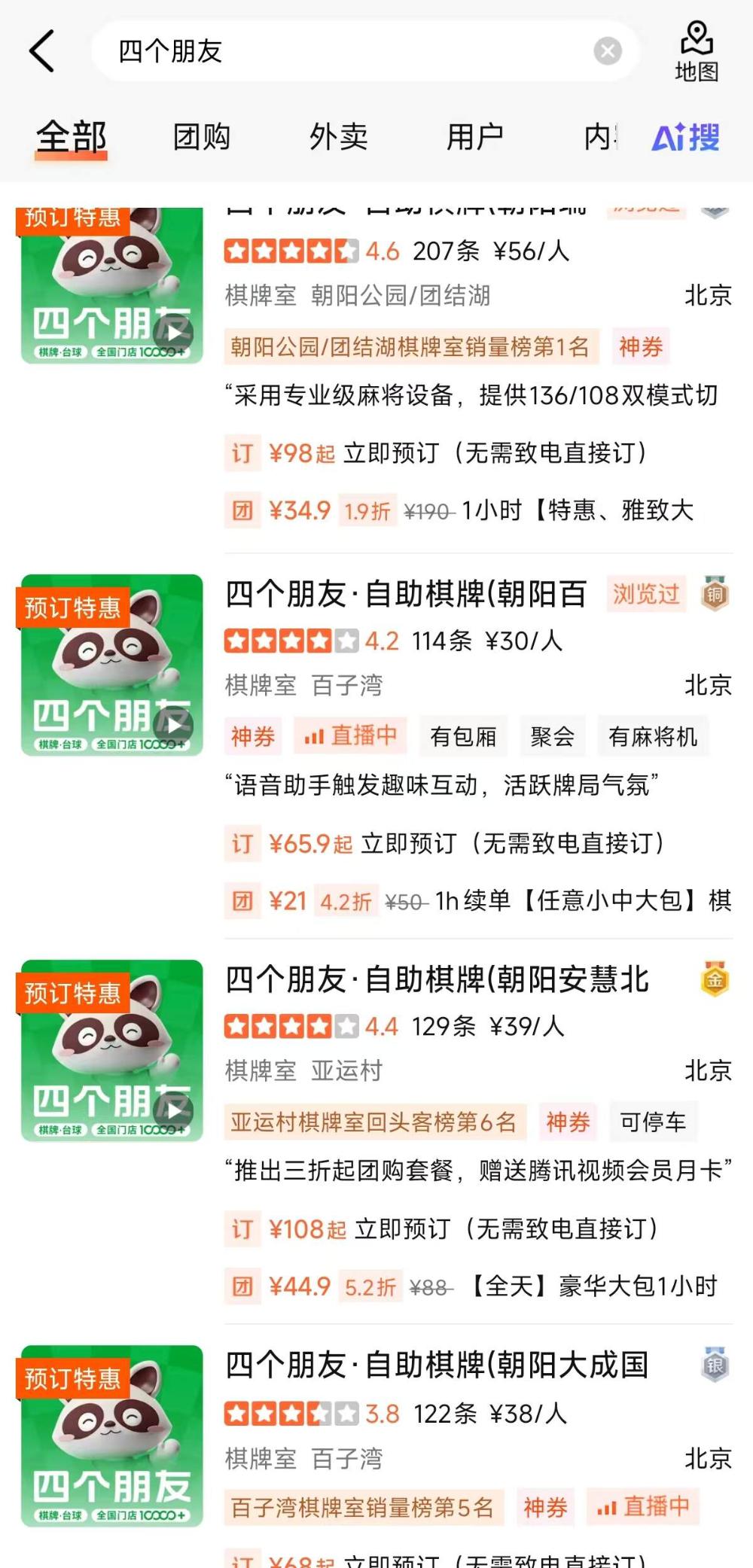
Task: Book the ¥98起 立即预订 offer
Action: point(437,453)
